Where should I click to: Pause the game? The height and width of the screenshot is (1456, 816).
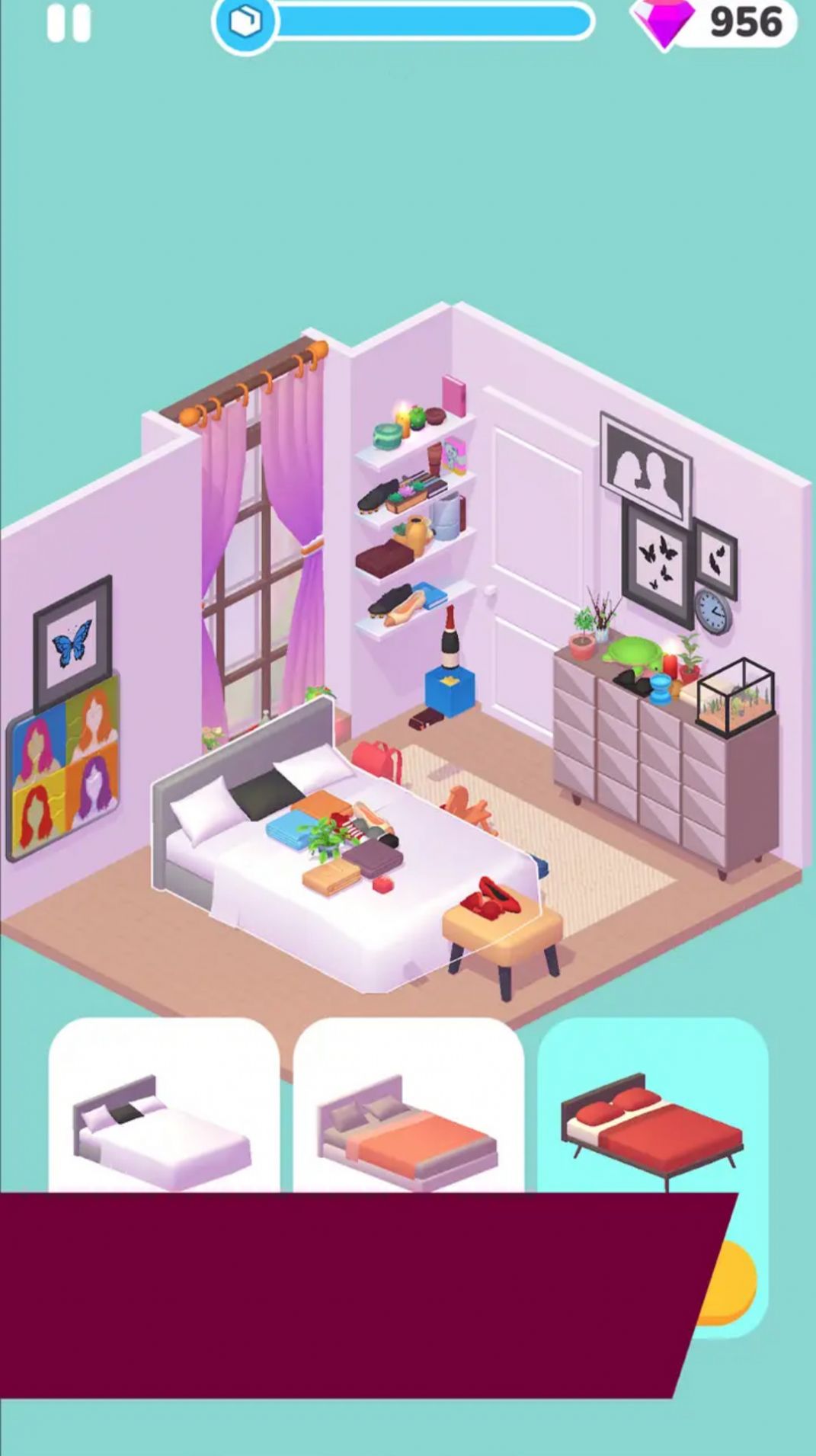coord(69,23)
